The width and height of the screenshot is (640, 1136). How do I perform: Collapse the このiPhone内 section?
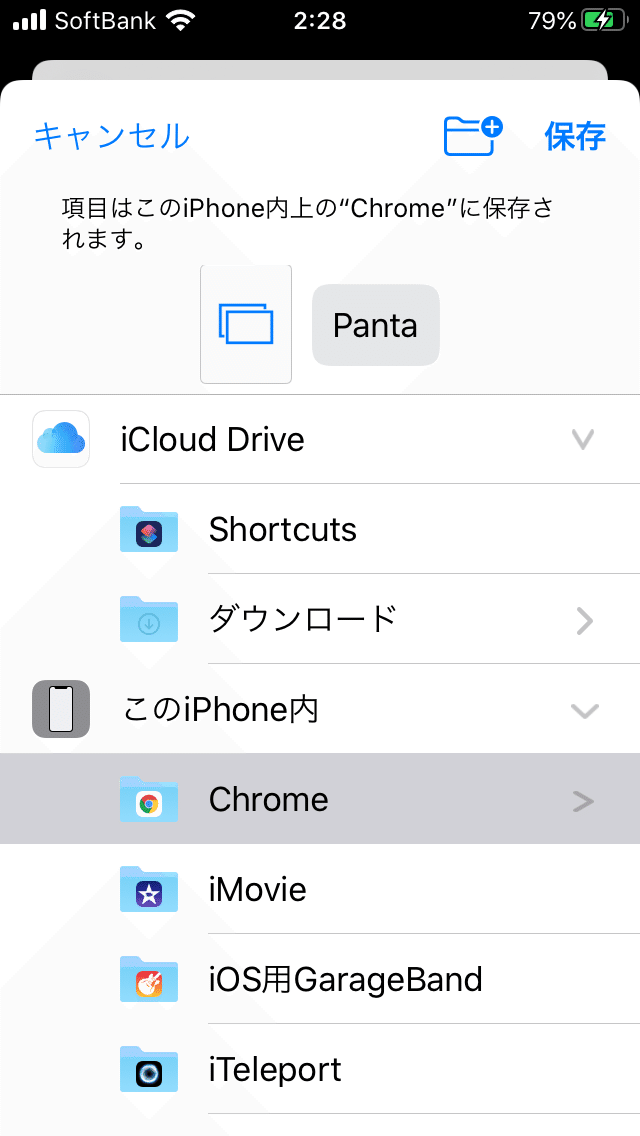(x=584, y=711)
